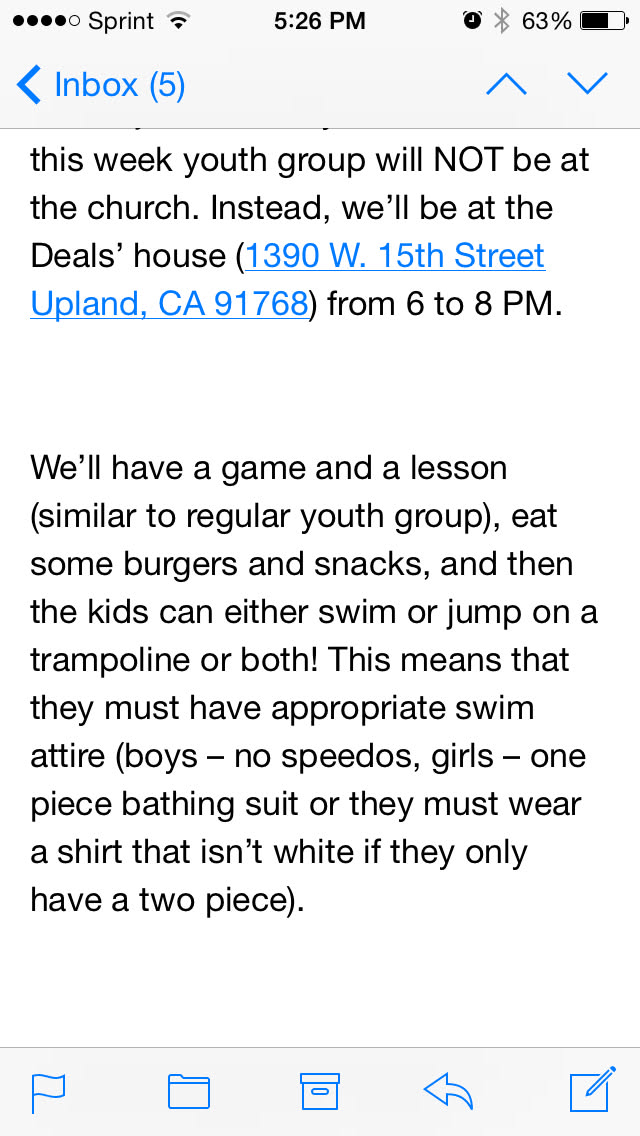
Task: Compose a new email
Action: [x=591, y=1091]
